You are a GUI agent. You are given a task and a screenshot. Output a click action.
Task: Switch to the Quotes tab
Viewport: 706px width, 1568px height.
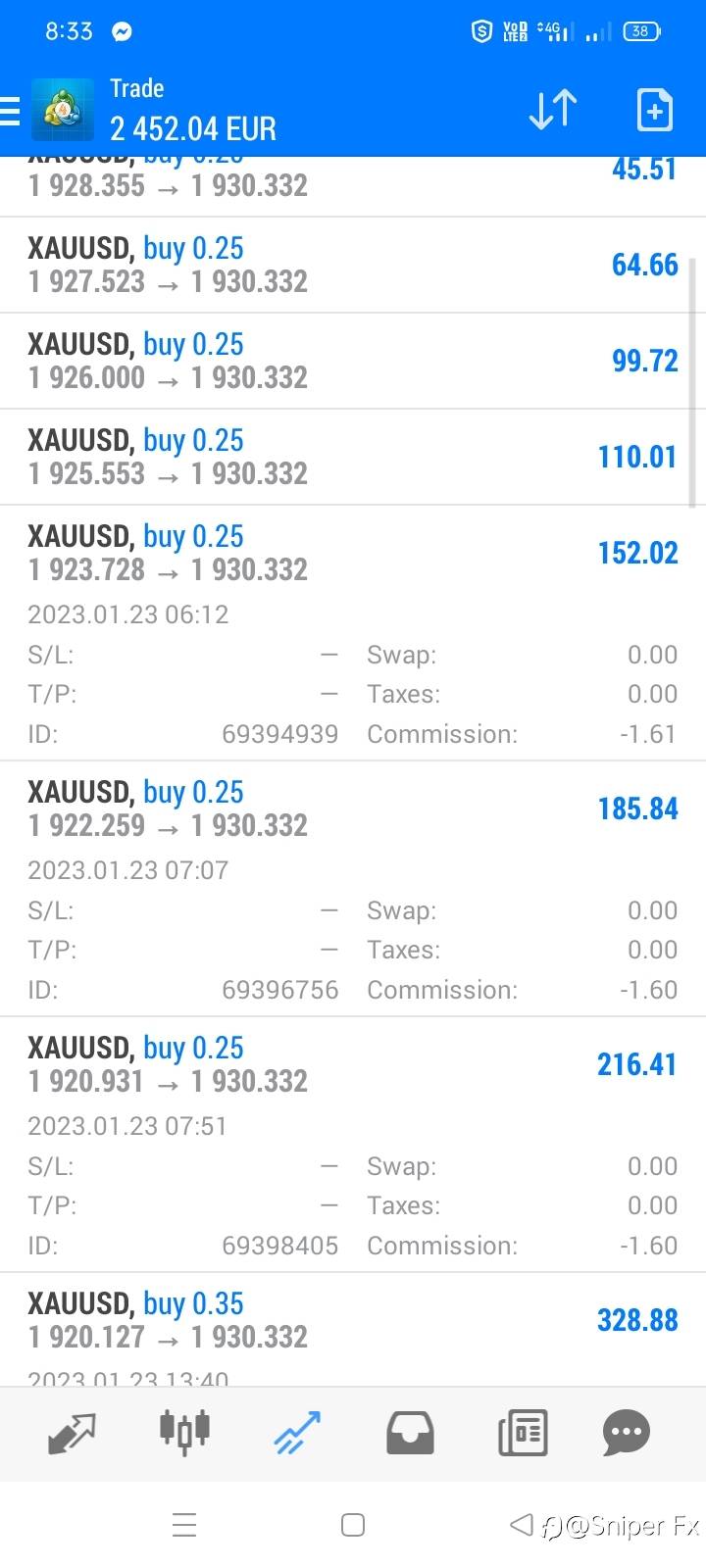pos(72,1433)
